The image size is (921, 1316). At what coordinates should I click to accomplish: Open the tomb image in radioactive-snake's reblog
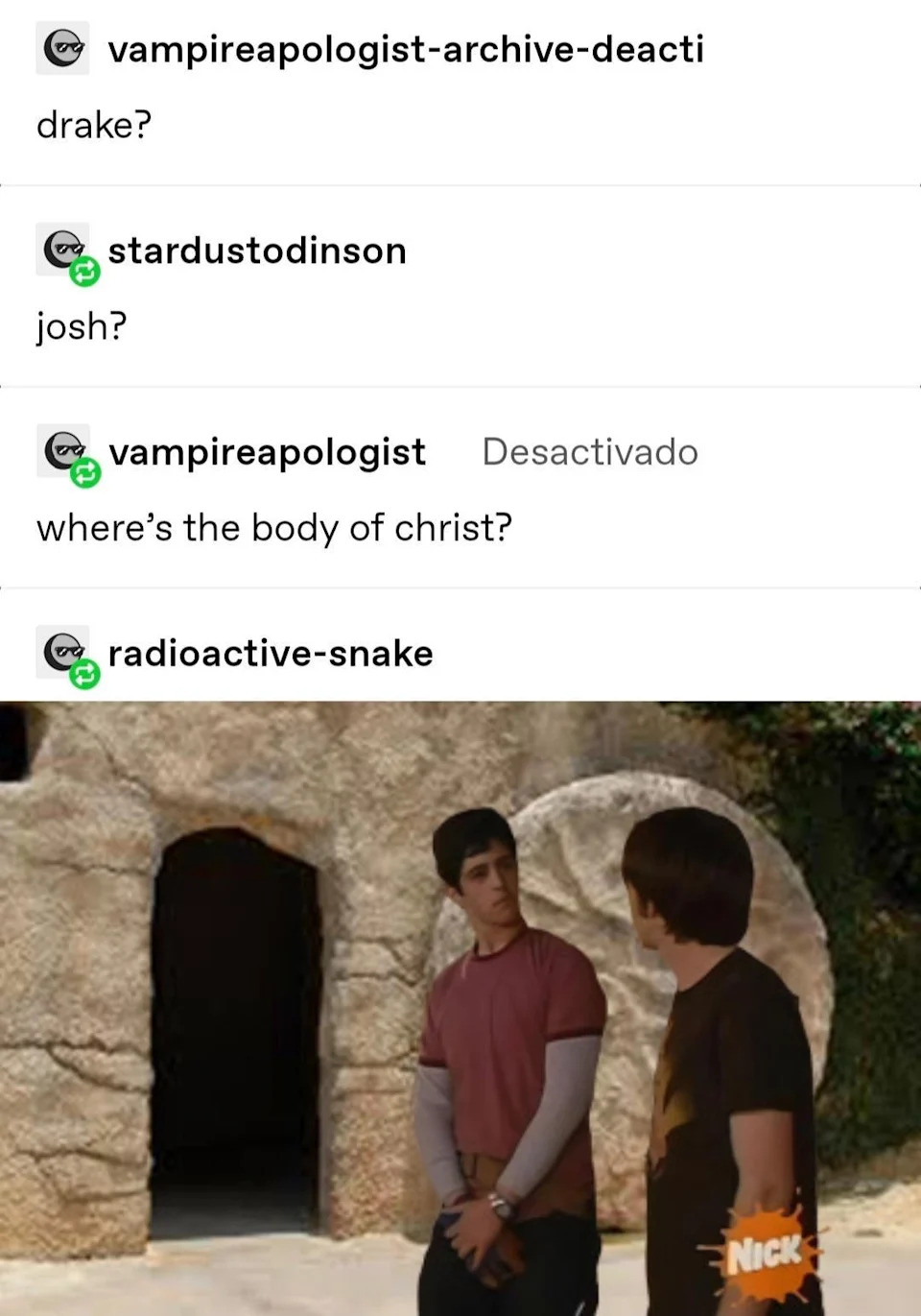coord(460,1008)
